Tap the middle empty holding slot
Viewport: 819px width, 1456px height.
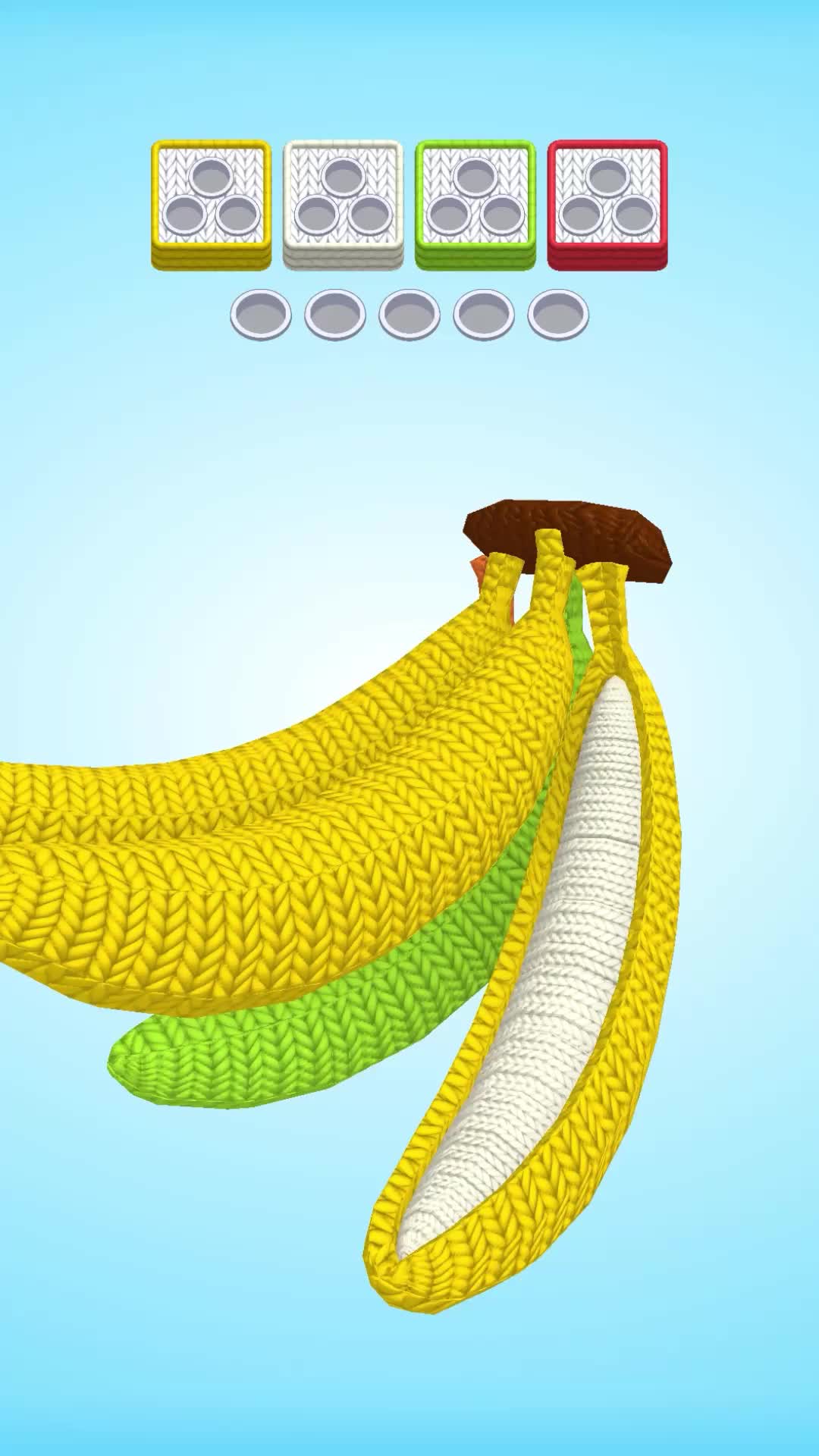(409, 311)
